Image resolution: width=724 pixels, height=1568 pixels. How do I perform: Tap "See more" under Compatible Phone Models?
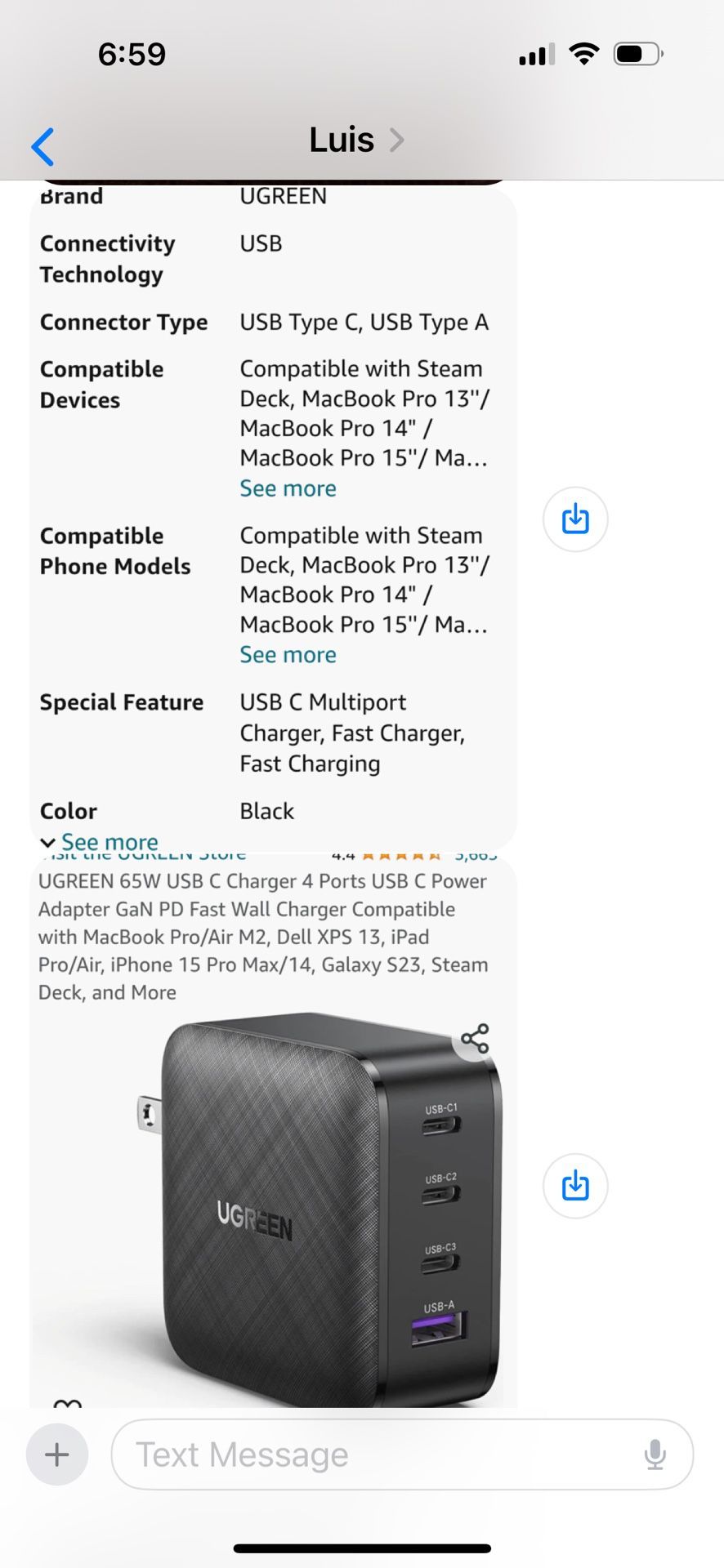point(288,654)
